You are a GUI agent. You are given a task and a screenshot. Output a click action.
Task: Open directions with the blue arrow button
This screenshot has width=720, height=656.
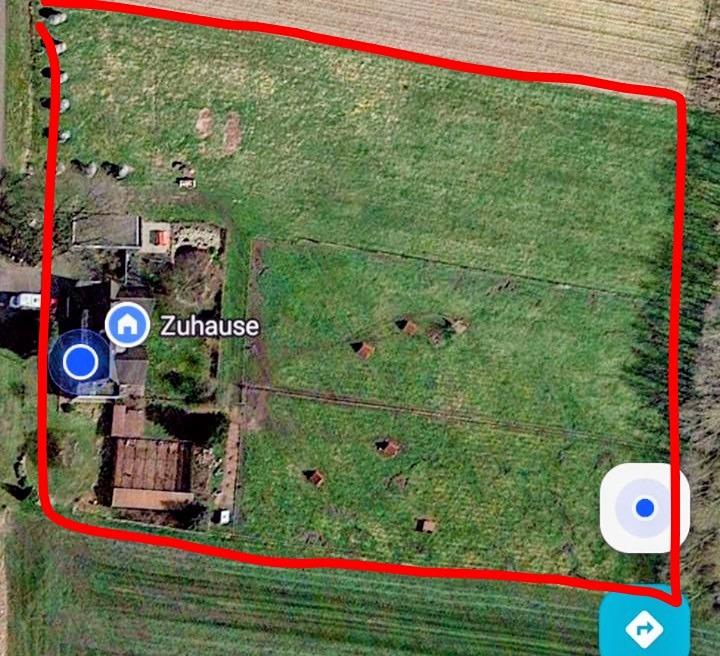[x=643, y=627]
